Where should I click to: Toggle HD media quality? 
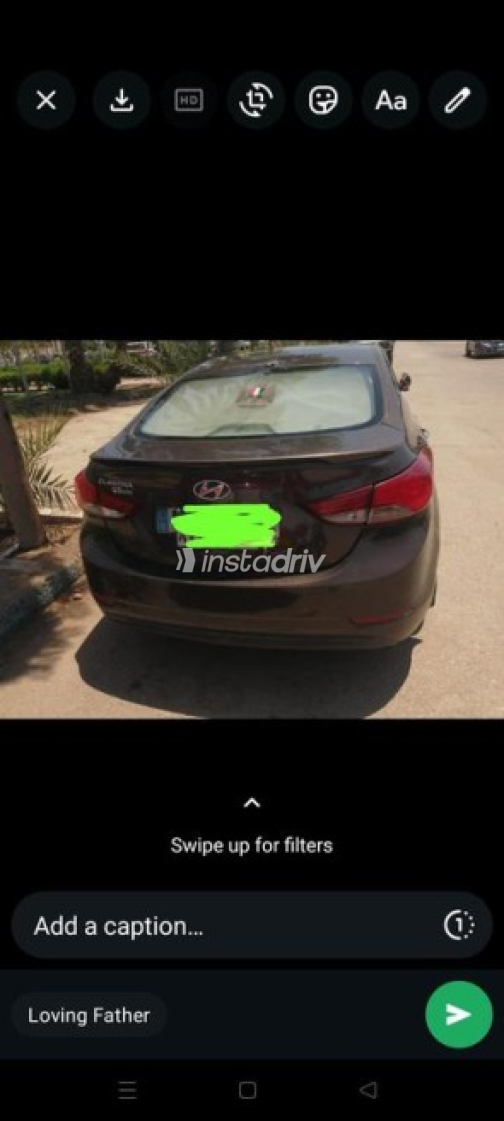(189, 100)
